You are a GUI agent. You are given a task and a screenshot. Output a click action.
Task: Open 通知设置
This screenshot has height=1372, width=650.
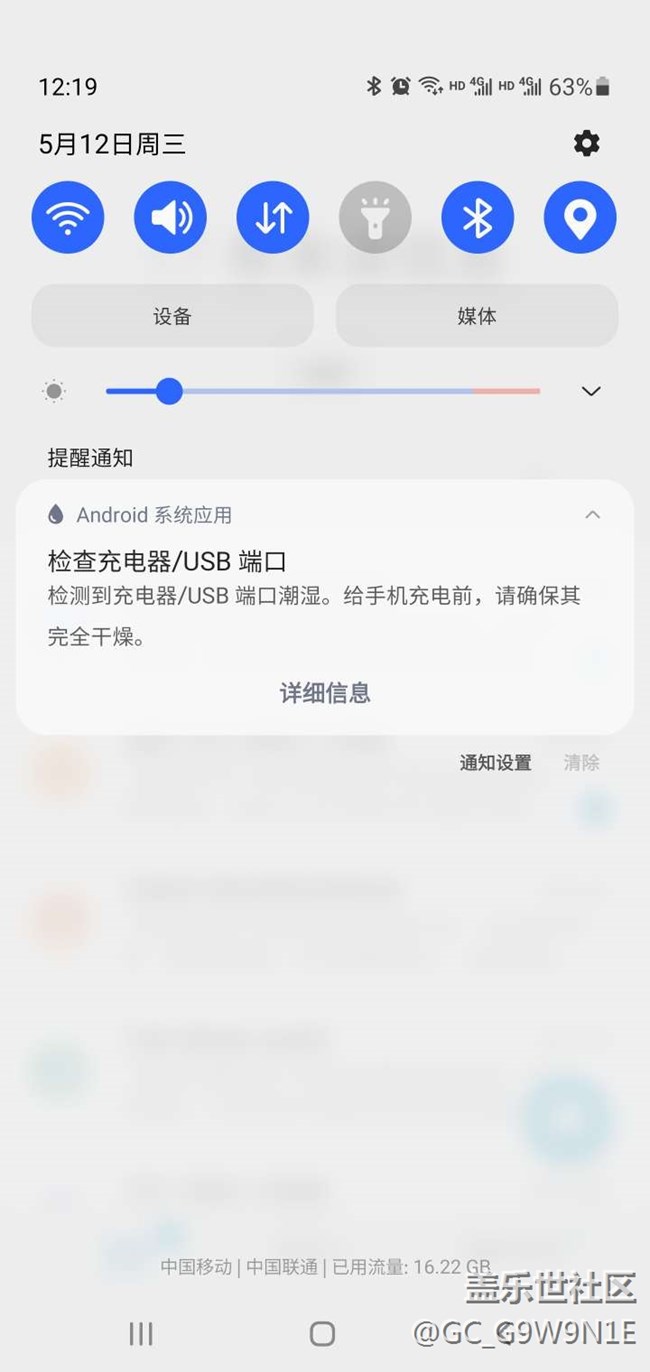(x=495, y=763)
